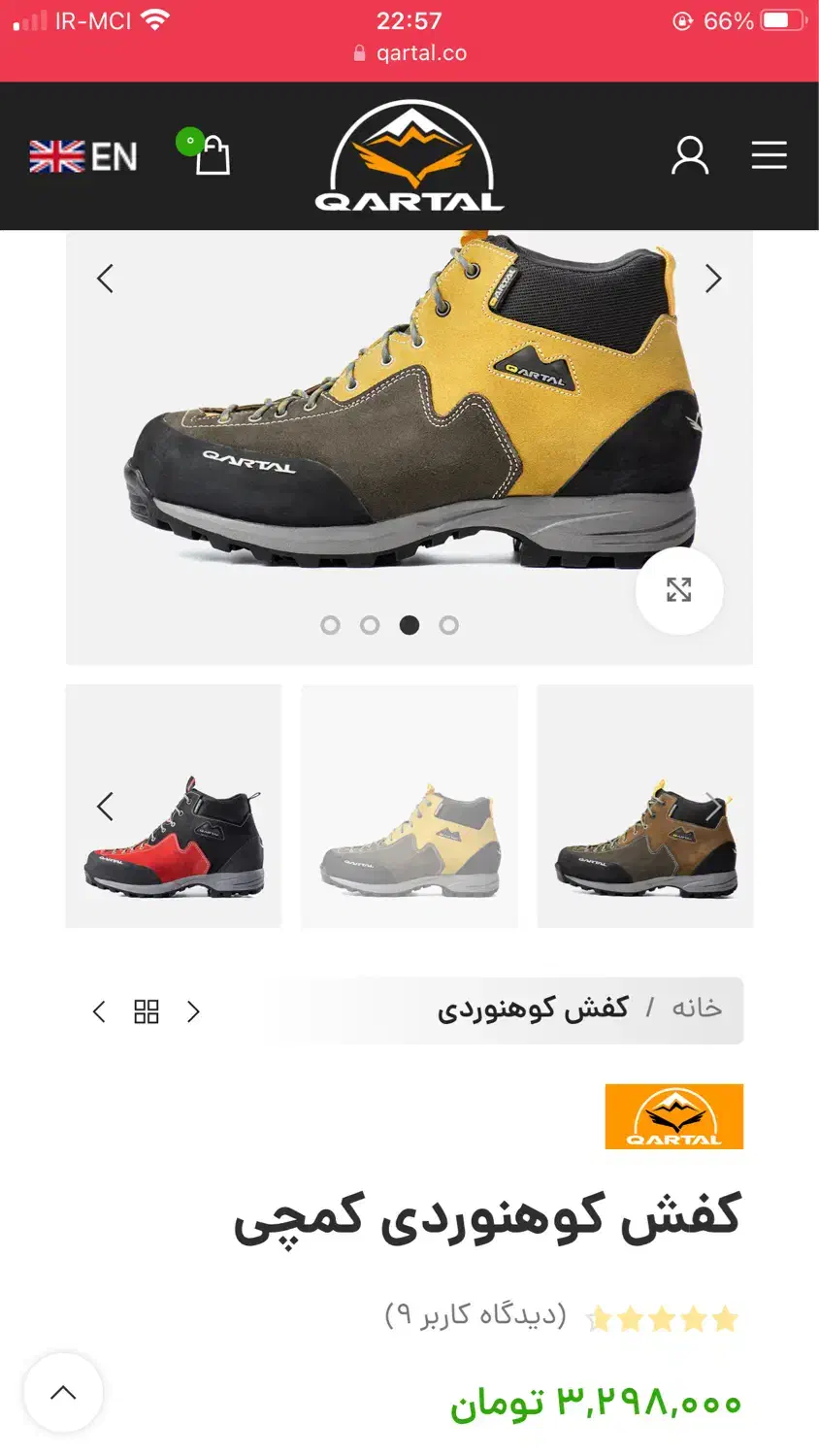Go to next product via right chevron
Image resolution: width=819 pixels, height=1456 pixels.
193,1011
